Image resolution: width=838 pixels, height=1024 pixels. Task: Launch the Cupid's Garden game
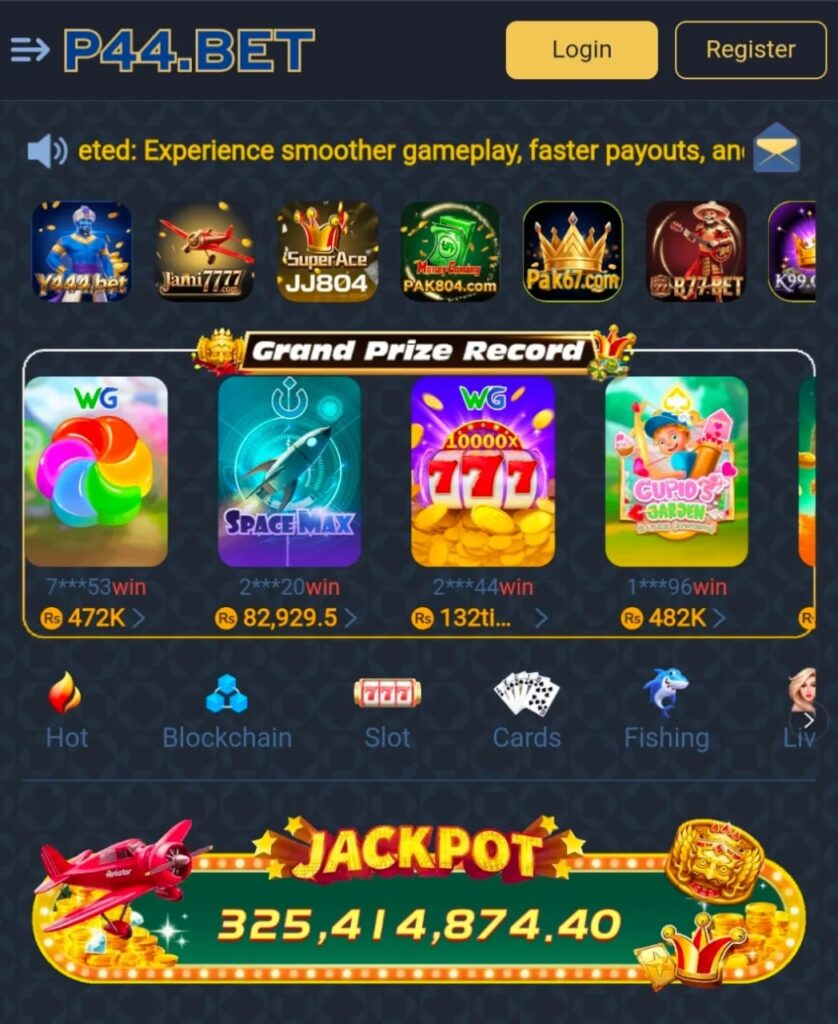(676, 471)
